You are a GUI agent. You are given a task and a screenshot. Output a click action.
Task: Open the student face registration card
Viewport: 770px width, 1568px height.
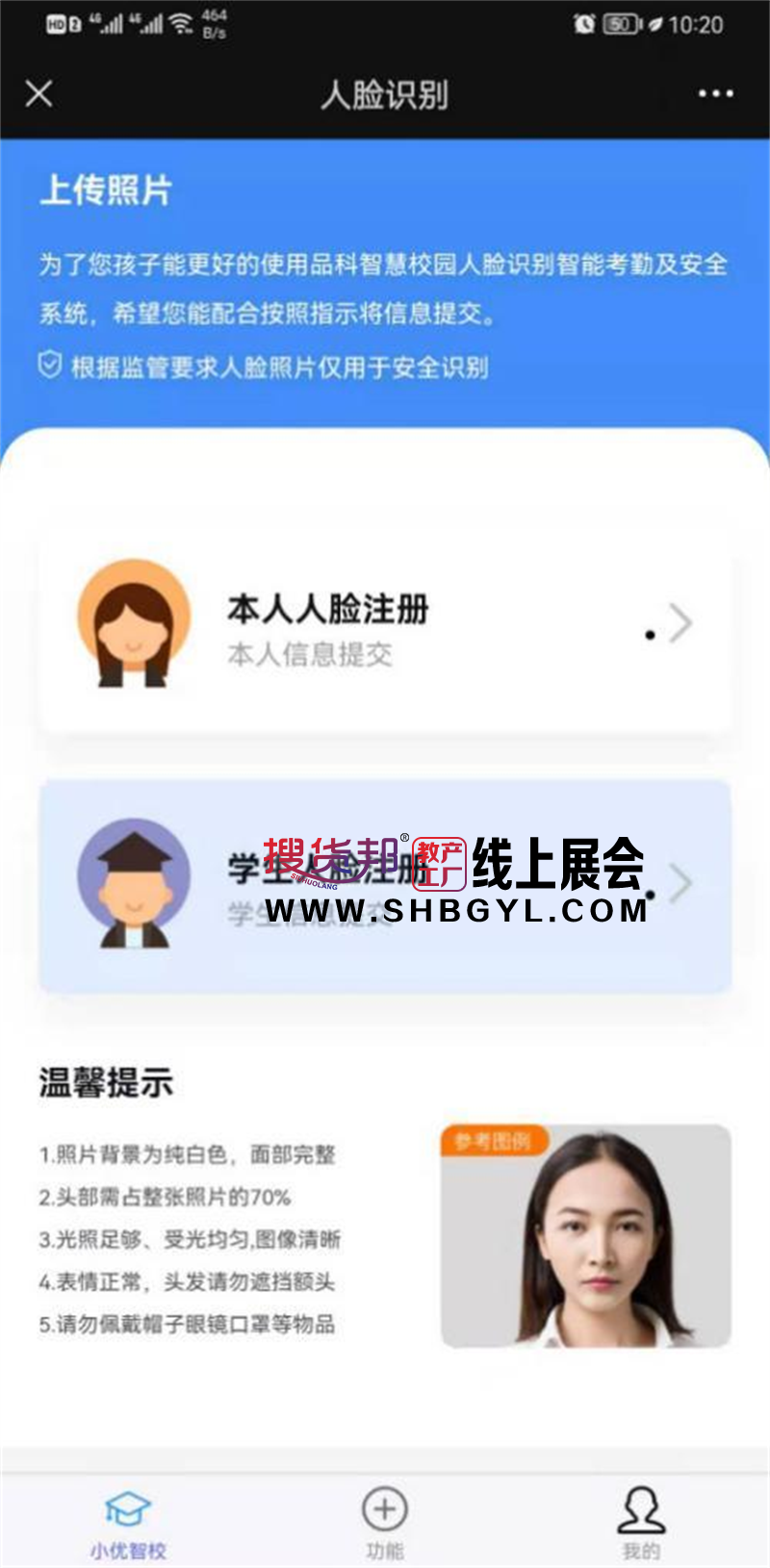385,886
